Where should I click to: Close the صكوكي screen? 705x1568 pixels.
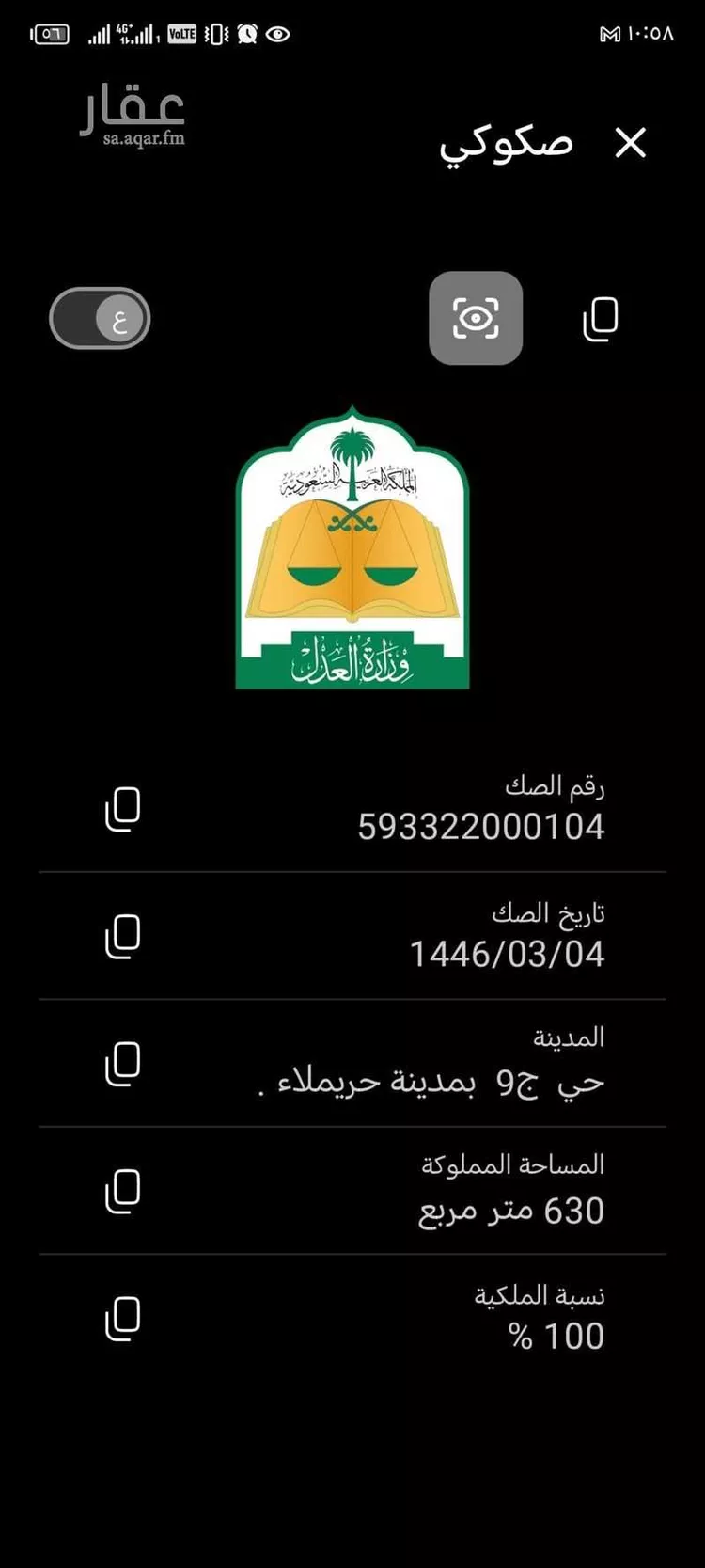tap(630, 143)
